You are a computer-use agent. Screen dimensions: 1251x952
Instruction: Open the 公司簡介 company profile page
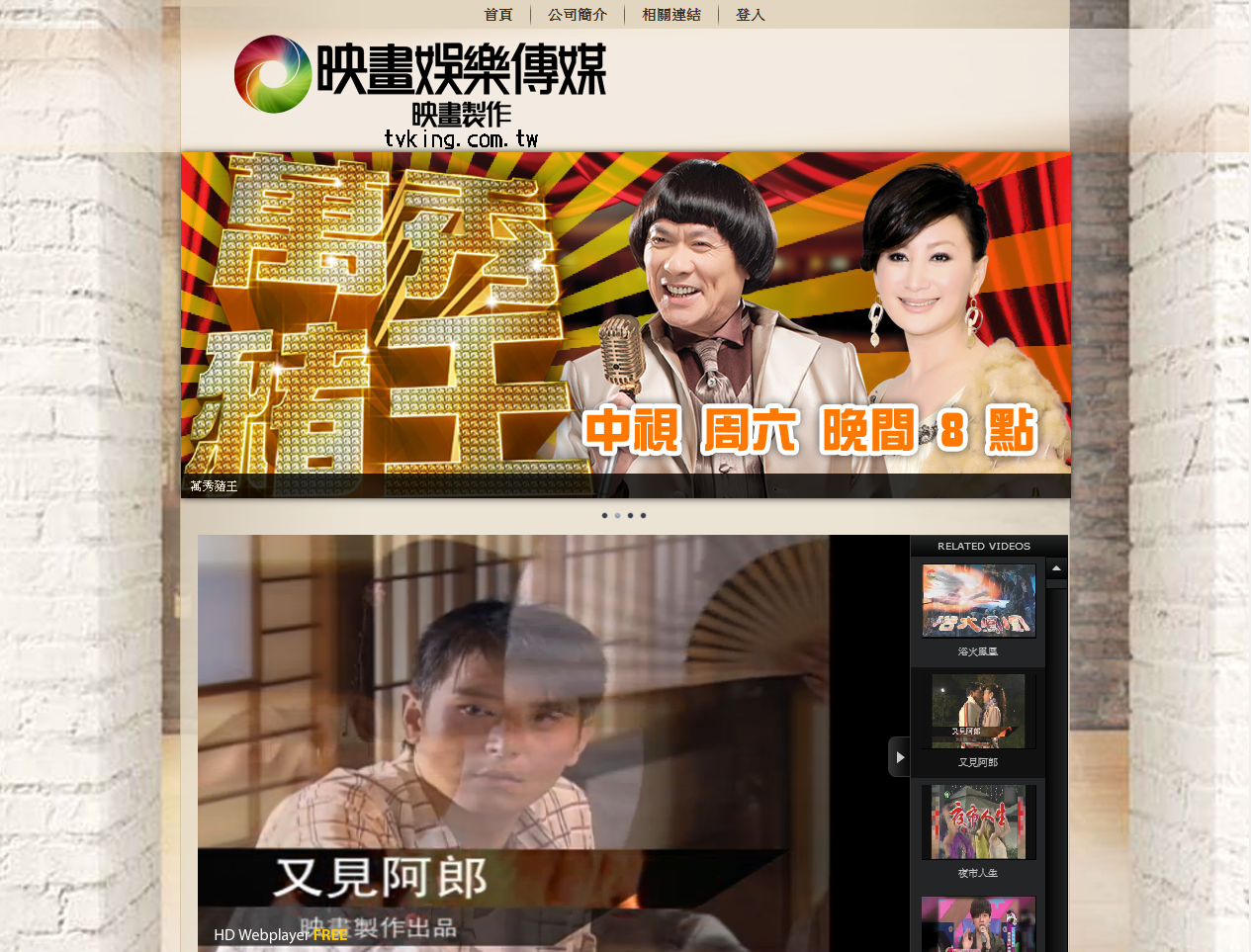pos(578,15)
